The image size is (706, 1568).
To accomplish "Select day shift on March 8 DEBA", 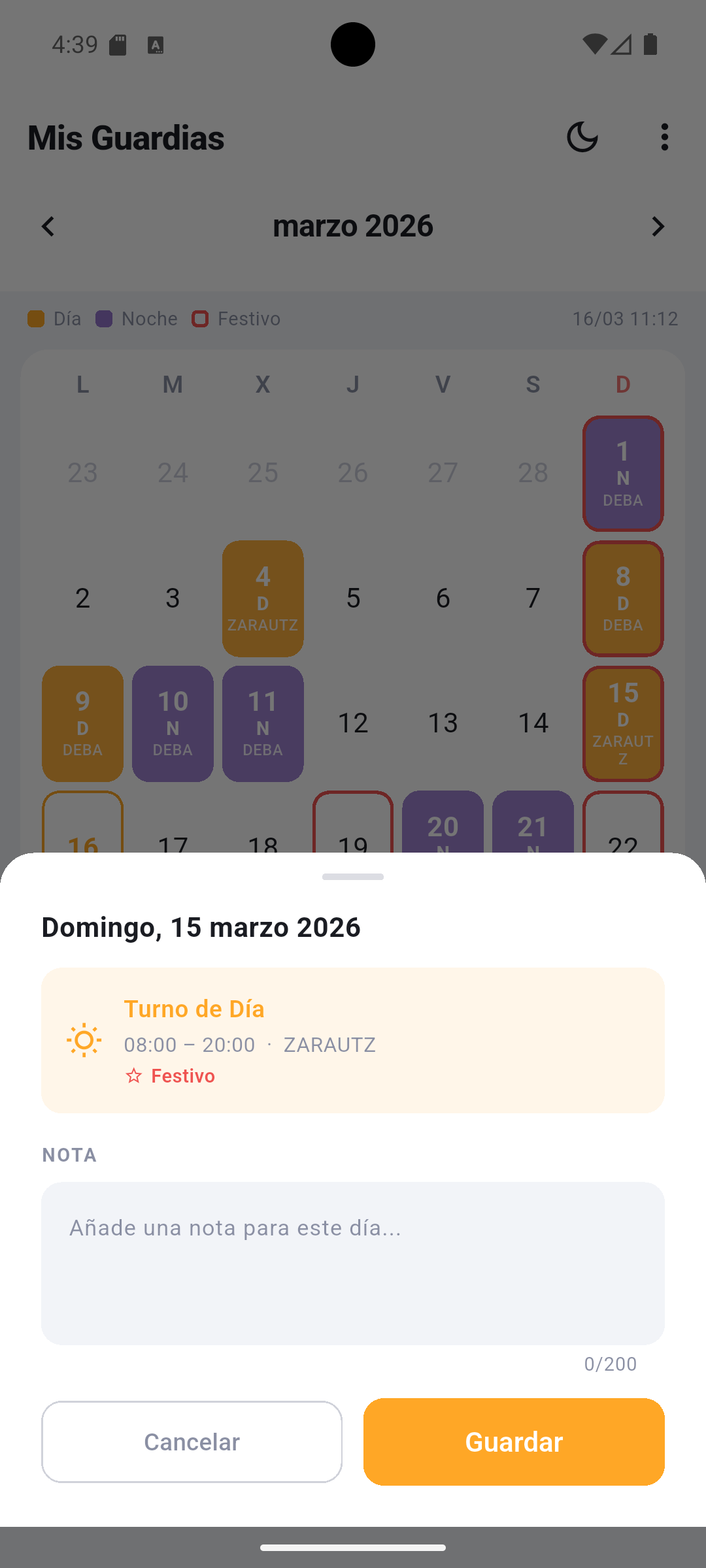I will [622, 597].
